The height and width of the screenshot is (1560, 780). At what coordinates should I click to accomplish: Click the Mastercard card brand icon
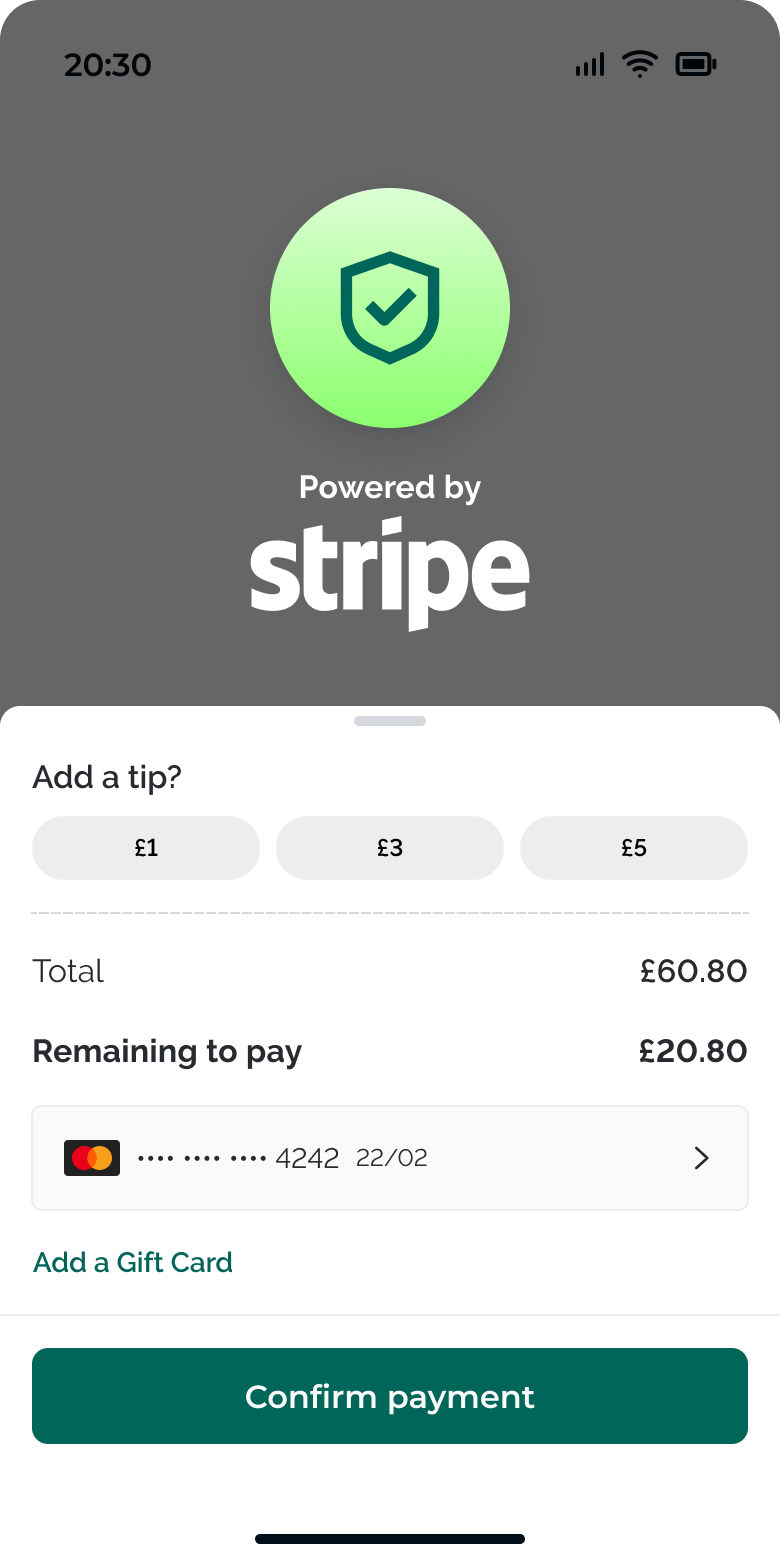(x=91, y=1157)
